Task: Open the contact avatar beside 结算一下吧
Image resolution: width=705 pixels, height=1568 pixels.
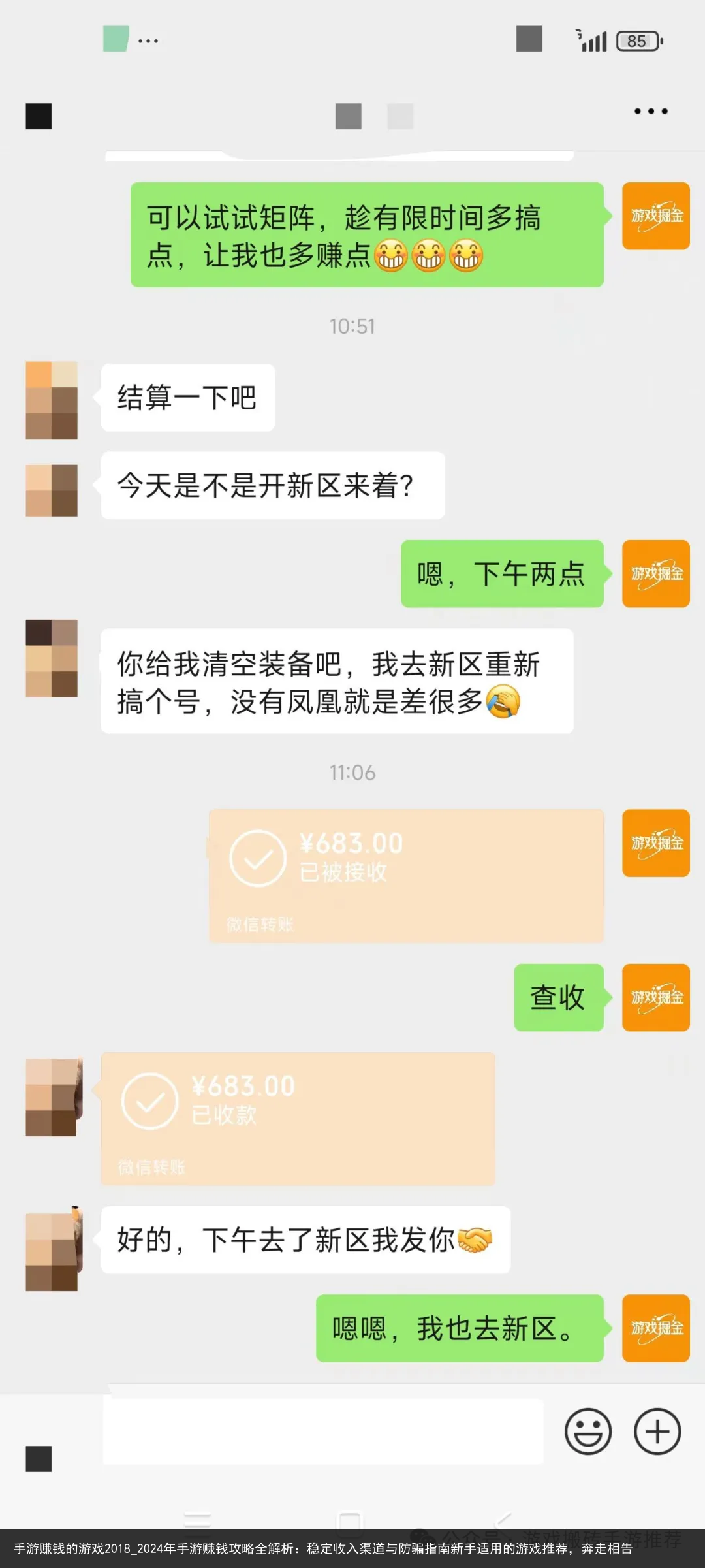Action: 52,400
